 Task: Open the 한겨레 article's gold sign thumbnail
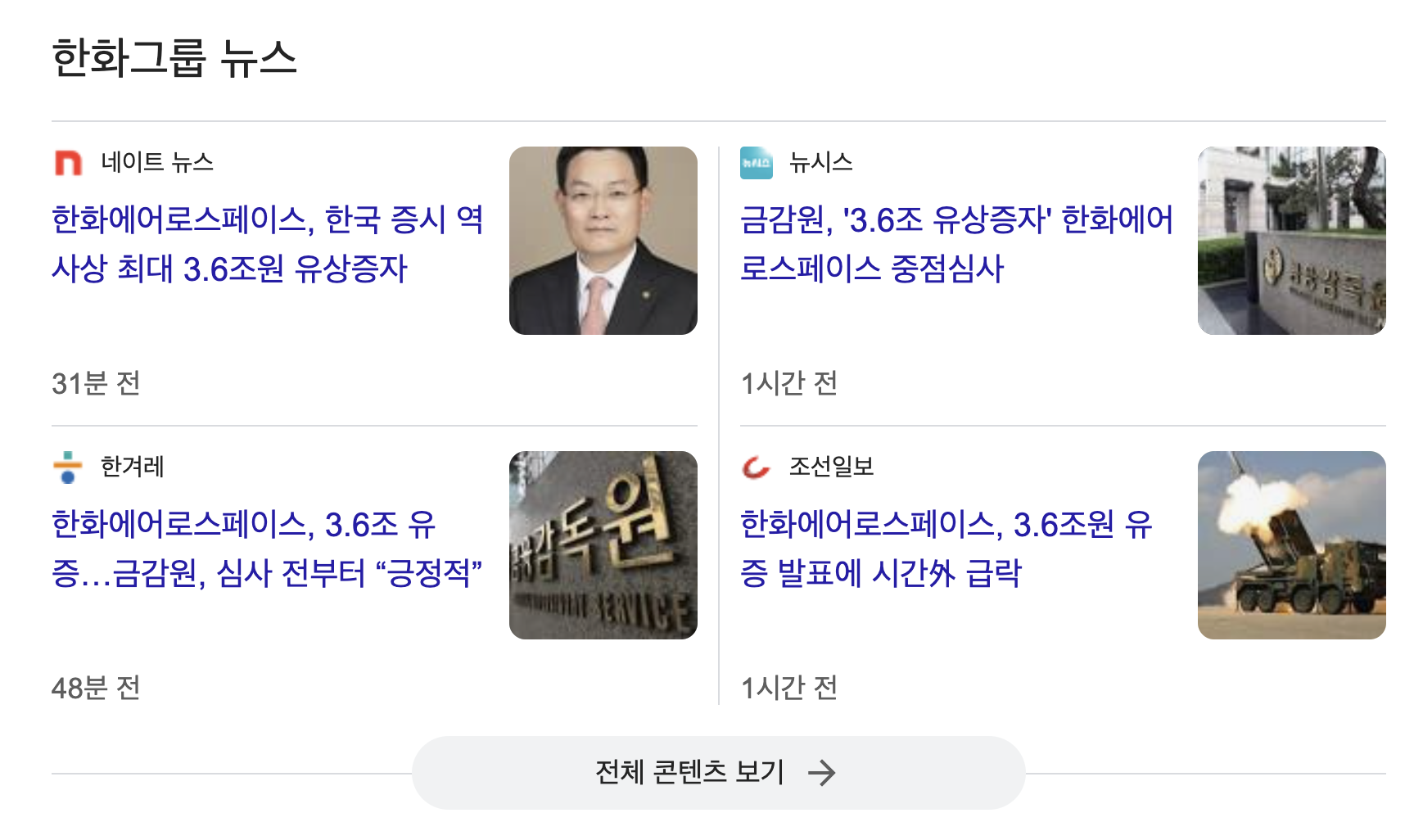603,545
